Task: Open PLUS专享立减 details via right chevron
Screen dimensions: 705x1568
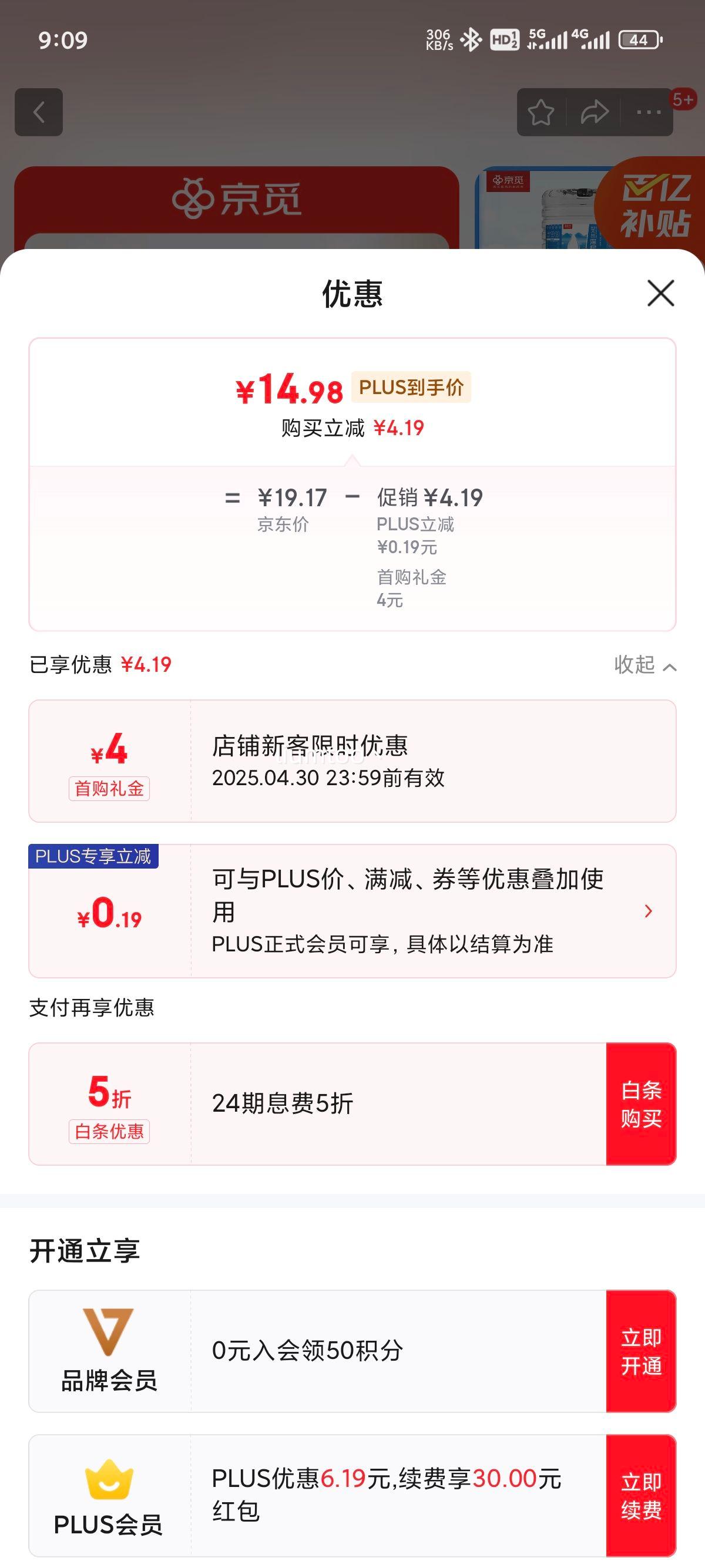Action: pos(648,911)
